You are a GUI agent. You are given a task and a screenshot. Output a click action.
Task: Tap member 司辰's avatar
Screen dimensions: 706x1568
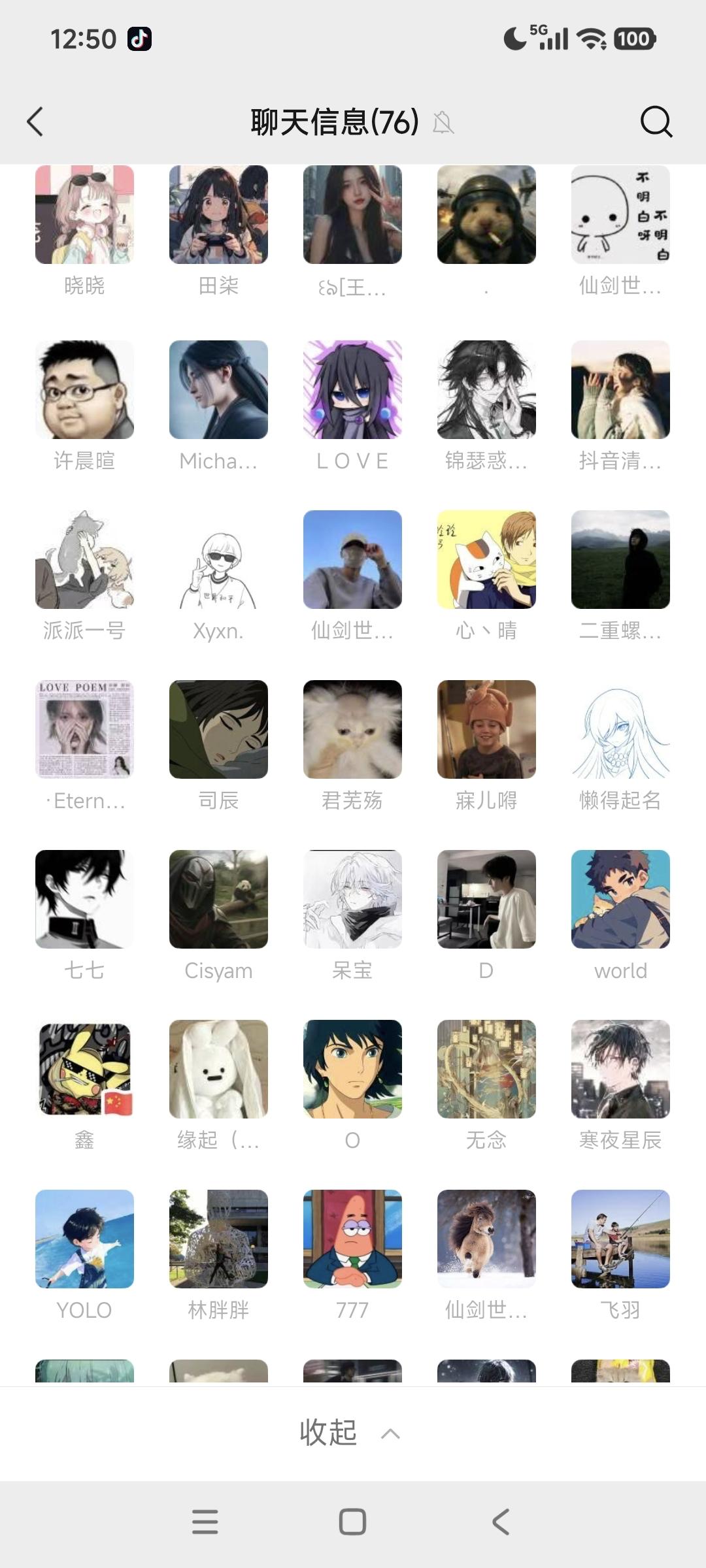pyautogui.click(x=218, y=729)
